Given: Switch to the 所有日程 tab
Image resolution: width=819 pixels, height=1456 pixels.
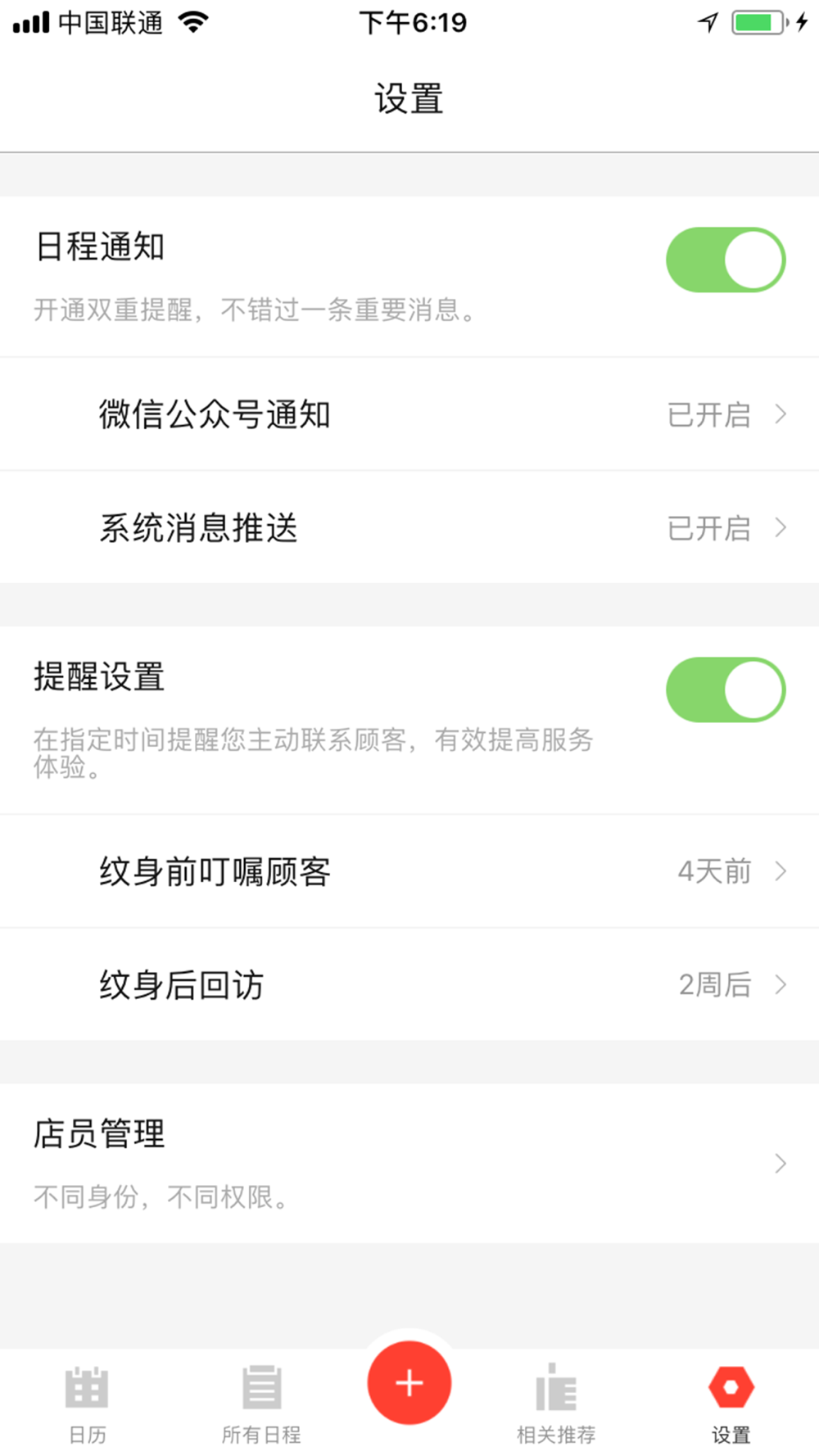Looking at the screenshot, I should [261, 1402].
